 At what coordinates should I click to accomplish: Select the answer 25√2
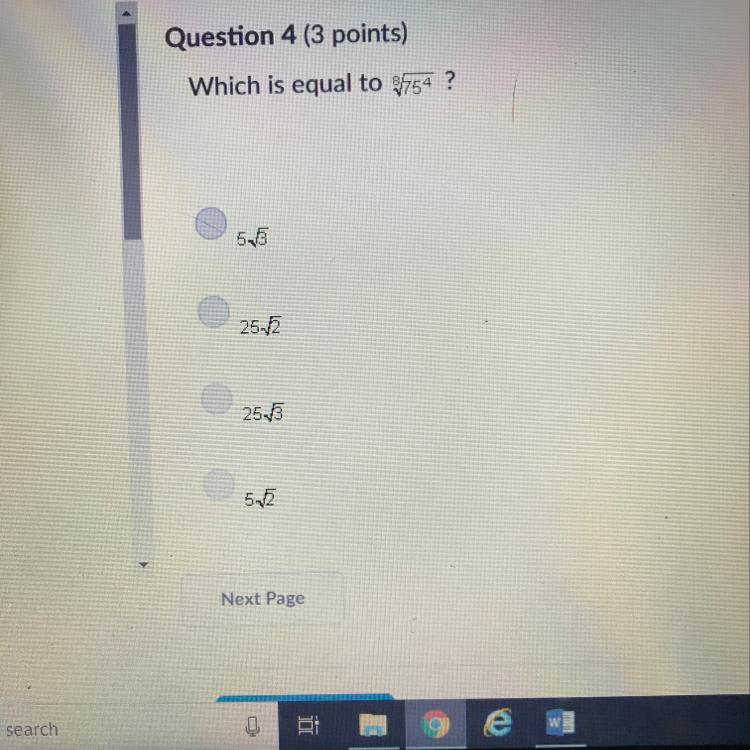(x=214, y=311)
